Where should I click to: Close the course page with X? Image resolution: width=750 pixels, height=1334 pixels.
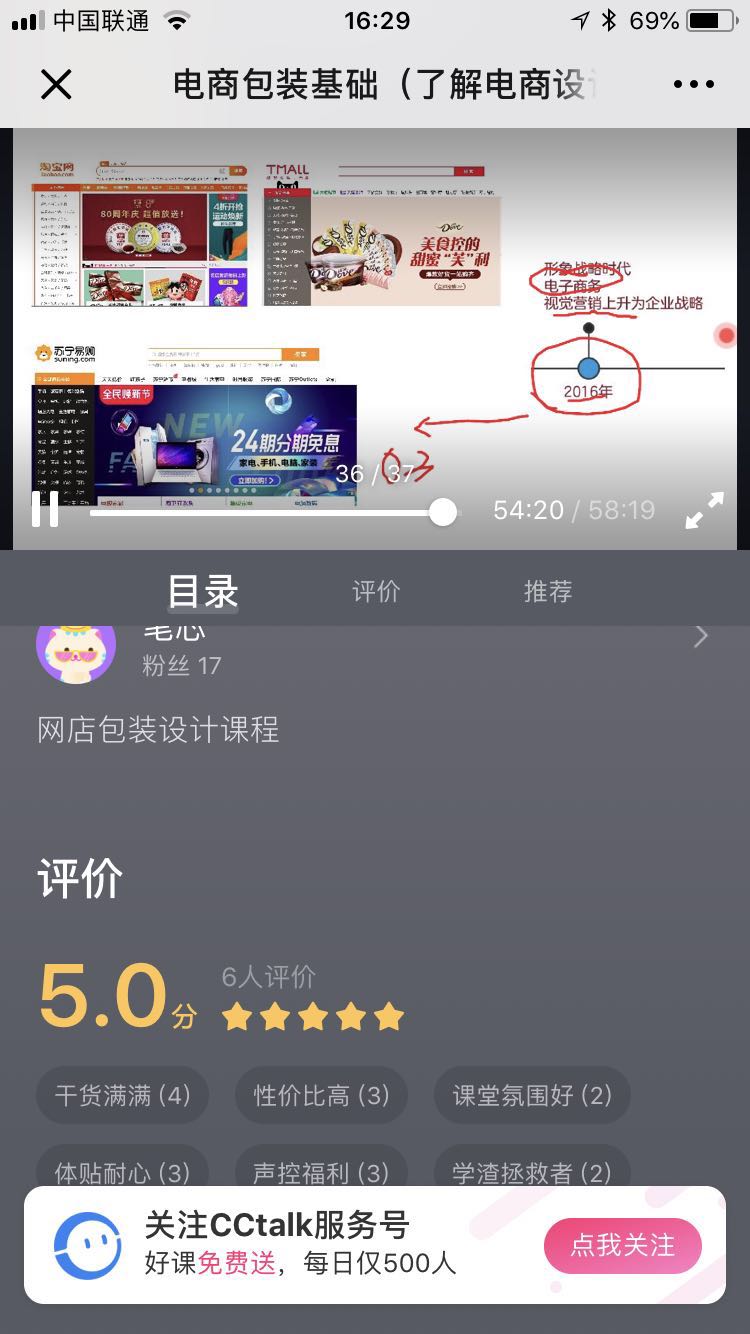[56, 85]
